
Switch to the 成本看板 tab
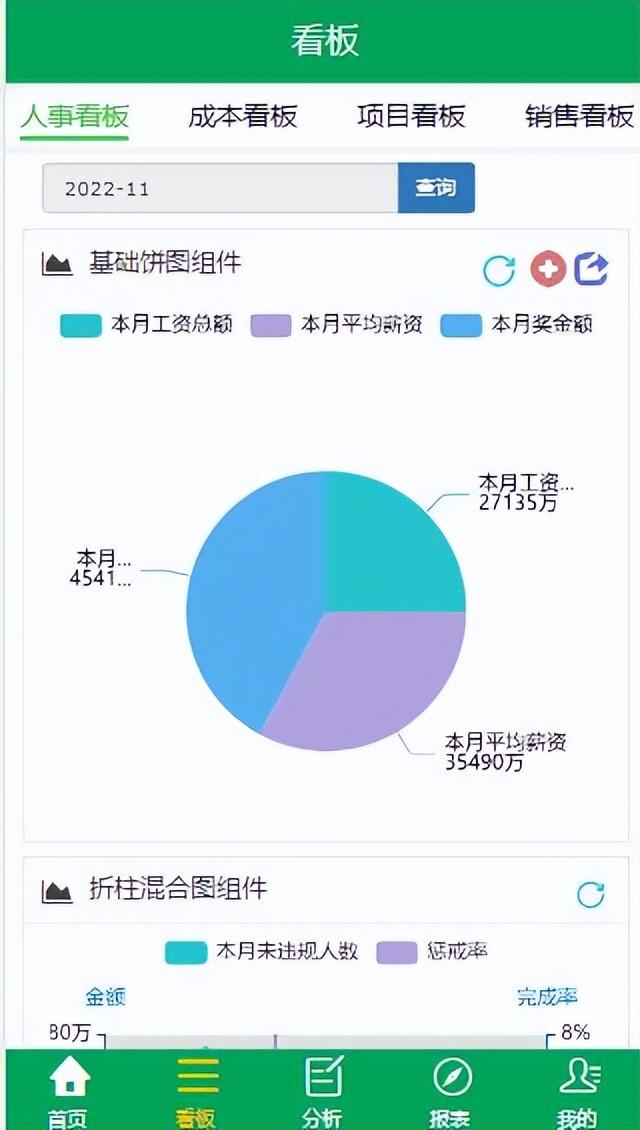(243, 116)
